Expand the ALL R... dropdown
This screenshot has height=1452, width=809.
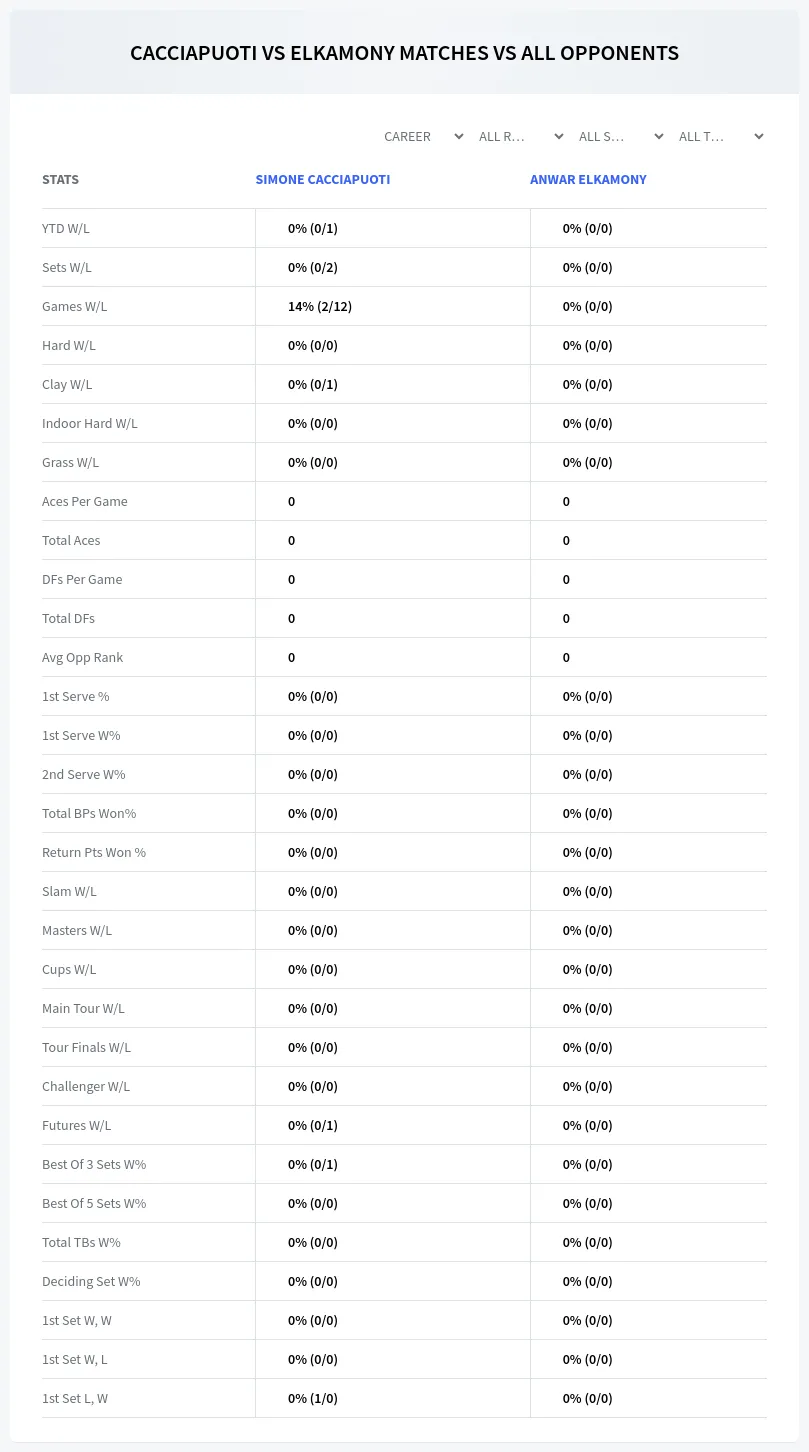(x=520, y=136)
